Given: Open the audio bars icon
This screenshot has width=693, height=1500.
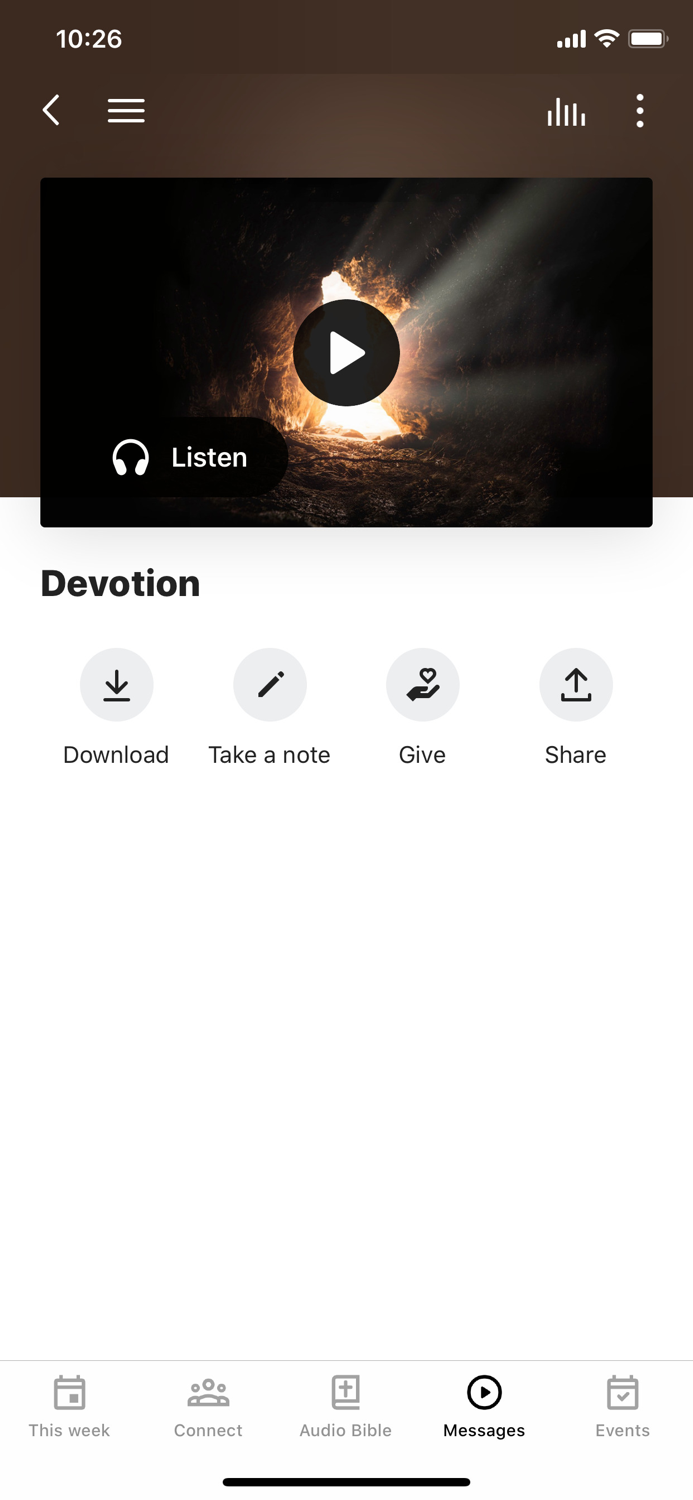Looking at the screenshot, I should pos(566,112).
